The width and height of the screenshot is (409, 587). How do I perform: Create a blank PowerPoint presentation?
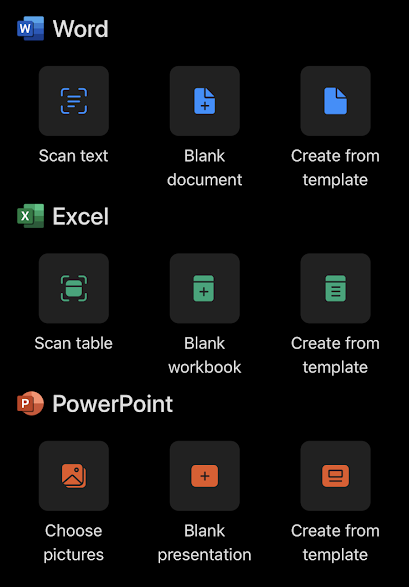[x=205, y=476]
